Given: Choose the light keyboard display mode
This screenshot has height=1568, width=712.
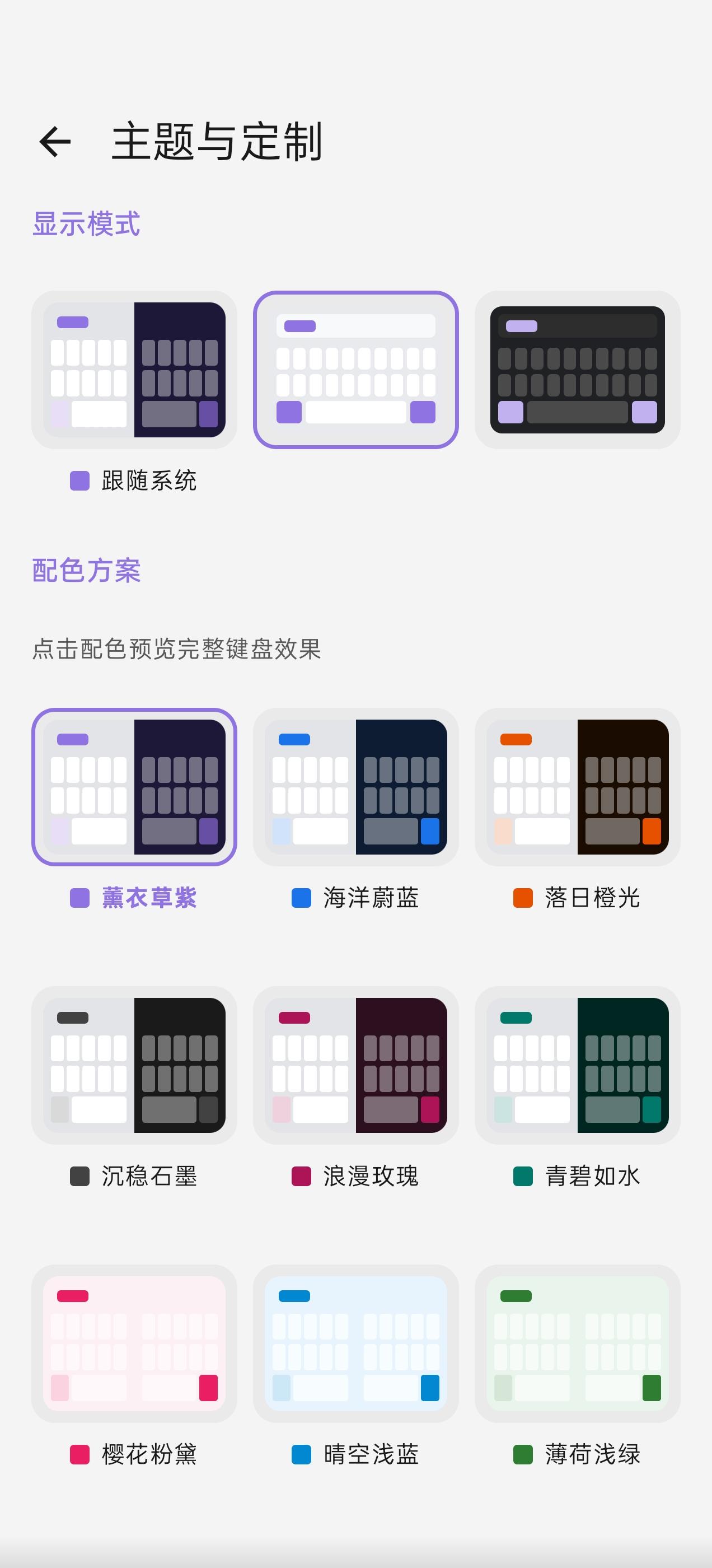Looking at the screenshot, I should [355, 370].
